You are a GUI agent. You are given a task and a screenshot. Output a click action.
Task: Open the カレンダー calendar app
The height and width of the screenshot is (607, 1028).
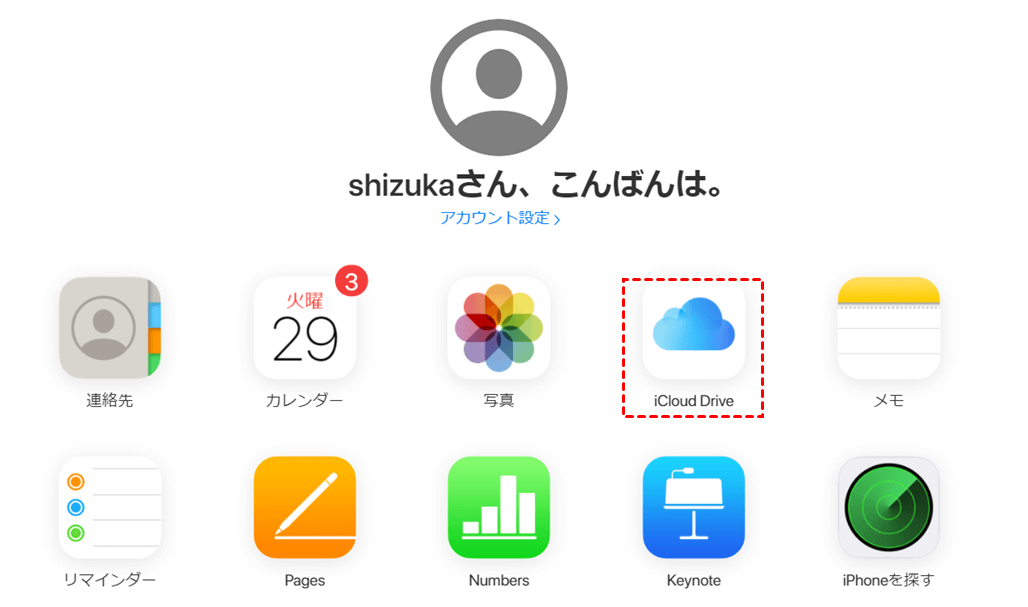coord(304,328)
